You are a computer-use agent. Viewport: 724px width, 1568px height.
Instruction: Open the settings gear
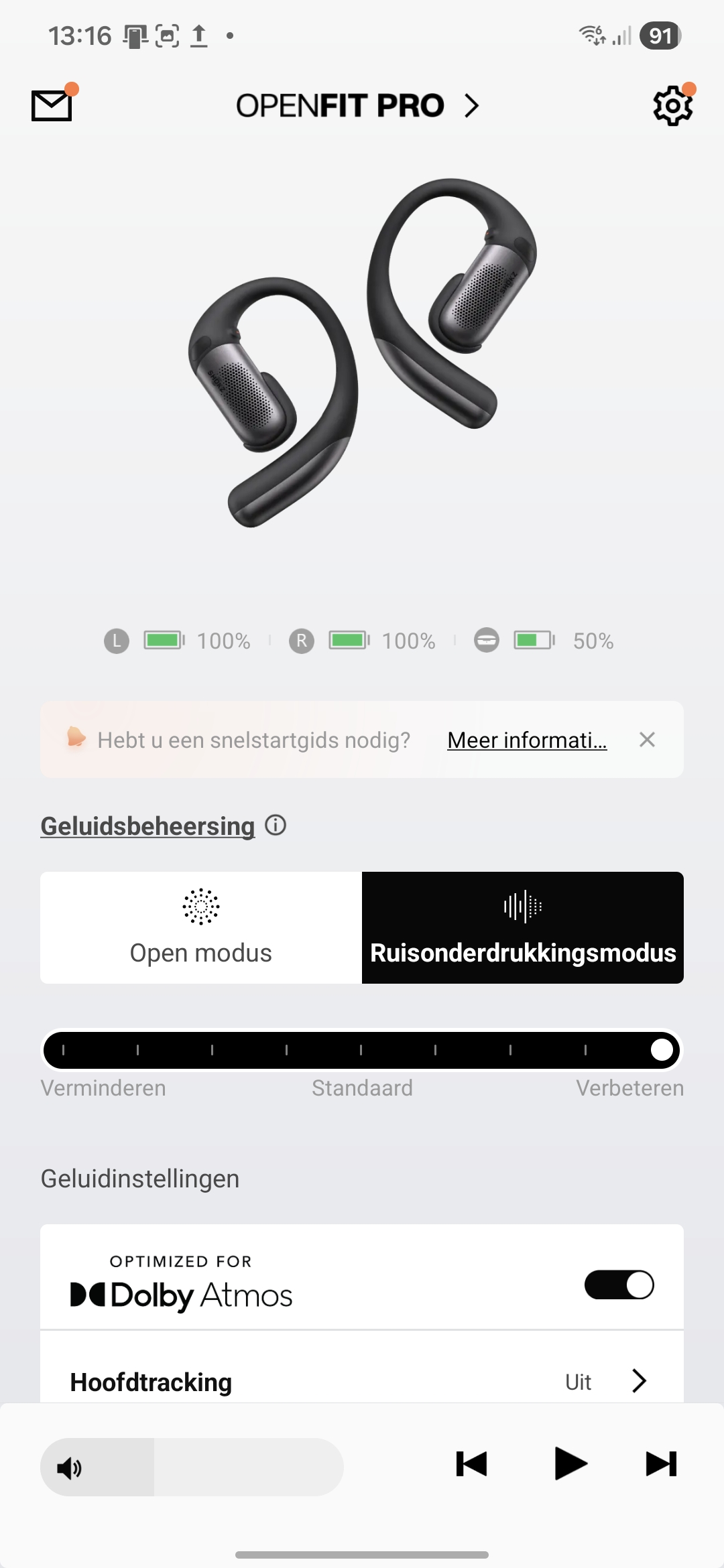point(672,106)
